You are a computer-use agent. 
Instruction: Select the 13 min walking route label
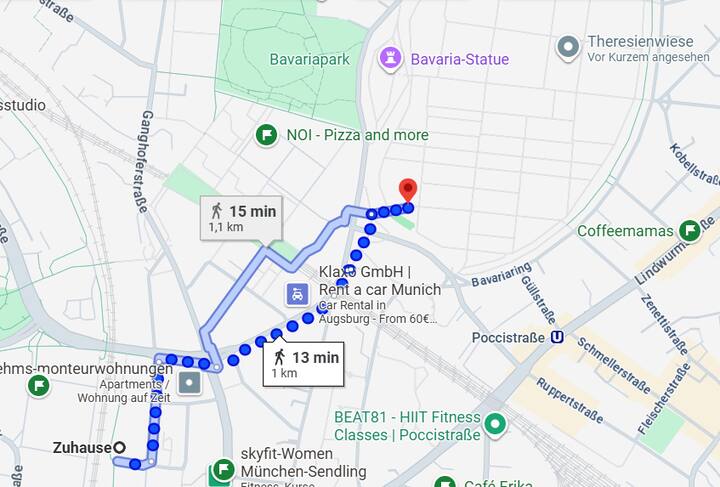304,364
